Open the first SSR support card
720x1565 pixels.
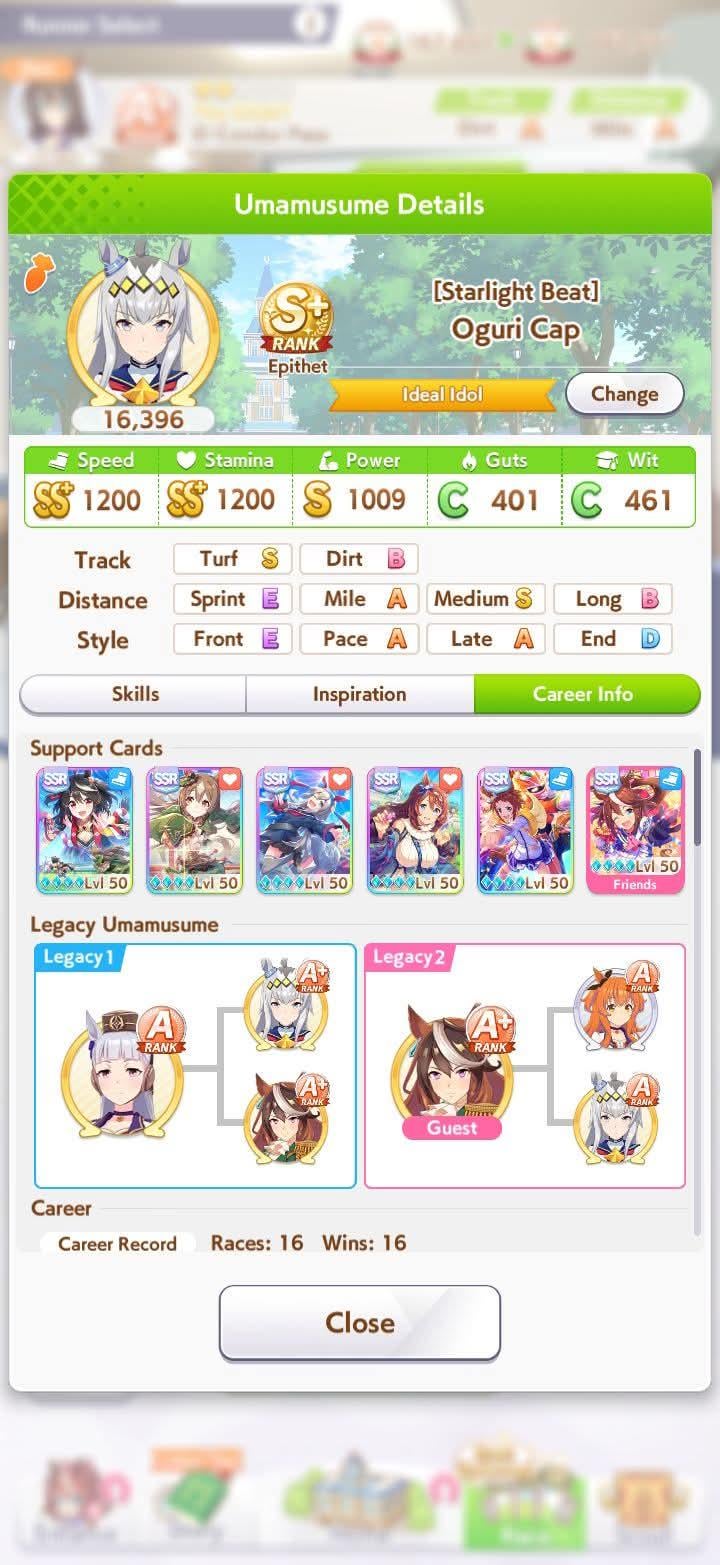click(83, 830)
